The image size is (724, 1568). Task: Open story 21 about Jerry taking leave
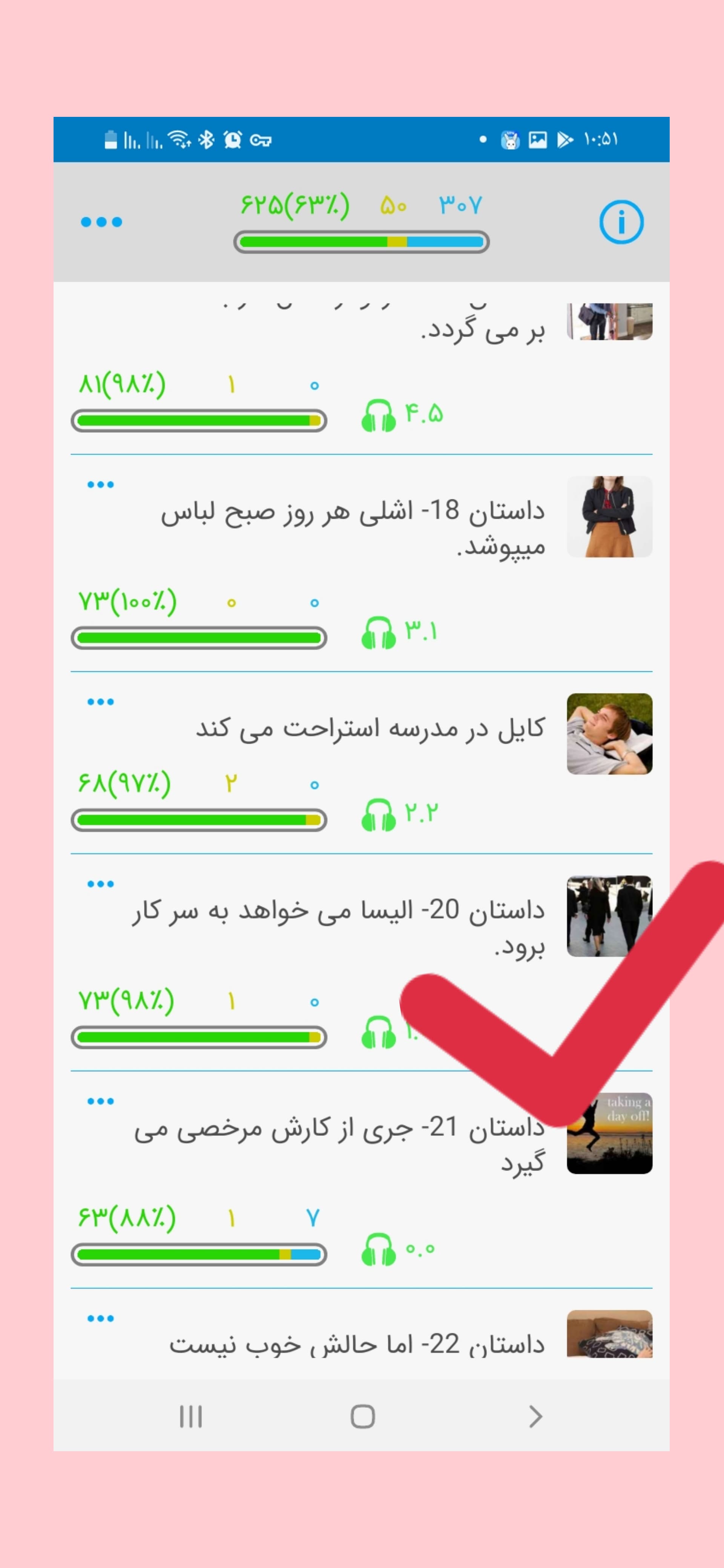coord(339,1144)
